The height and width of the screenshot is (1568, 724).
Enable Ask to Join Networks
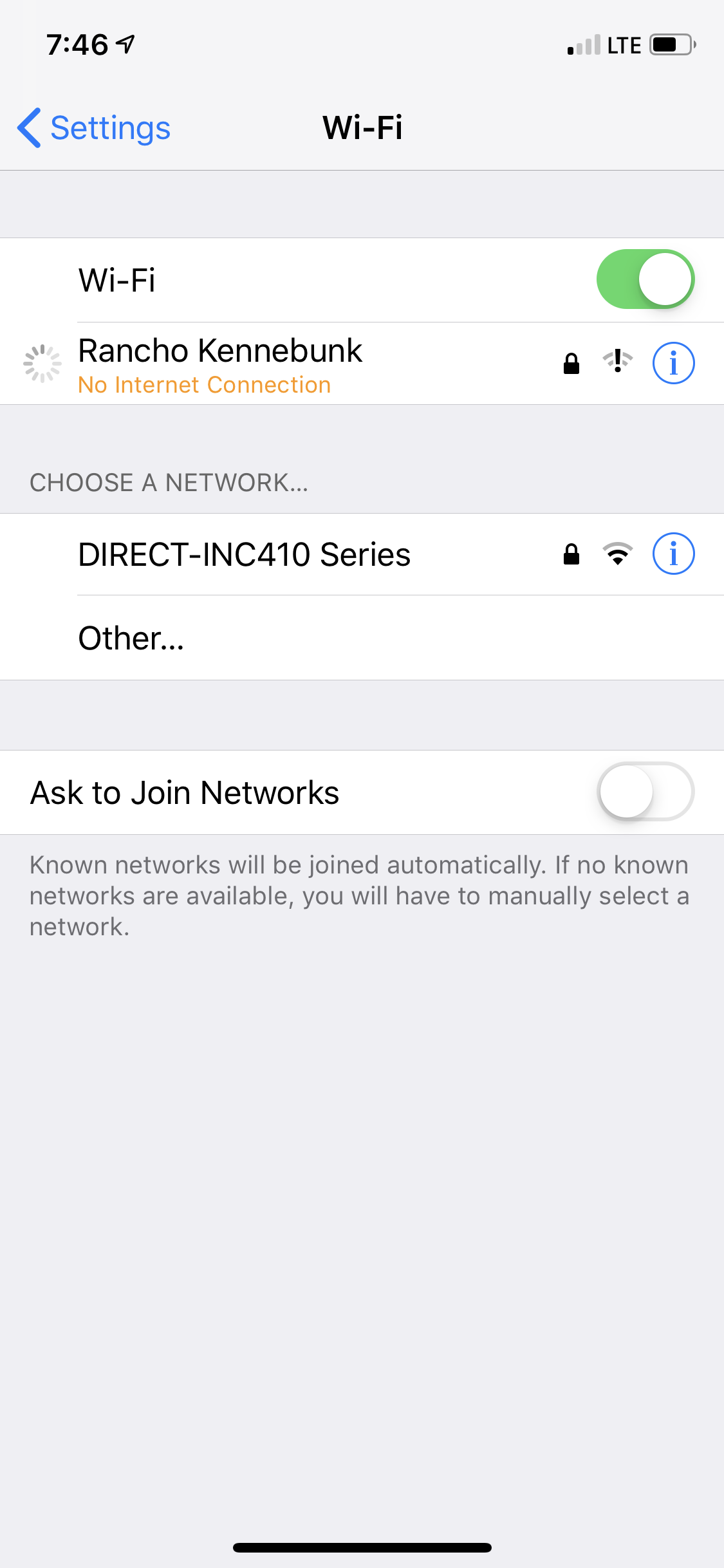[645, 792]
